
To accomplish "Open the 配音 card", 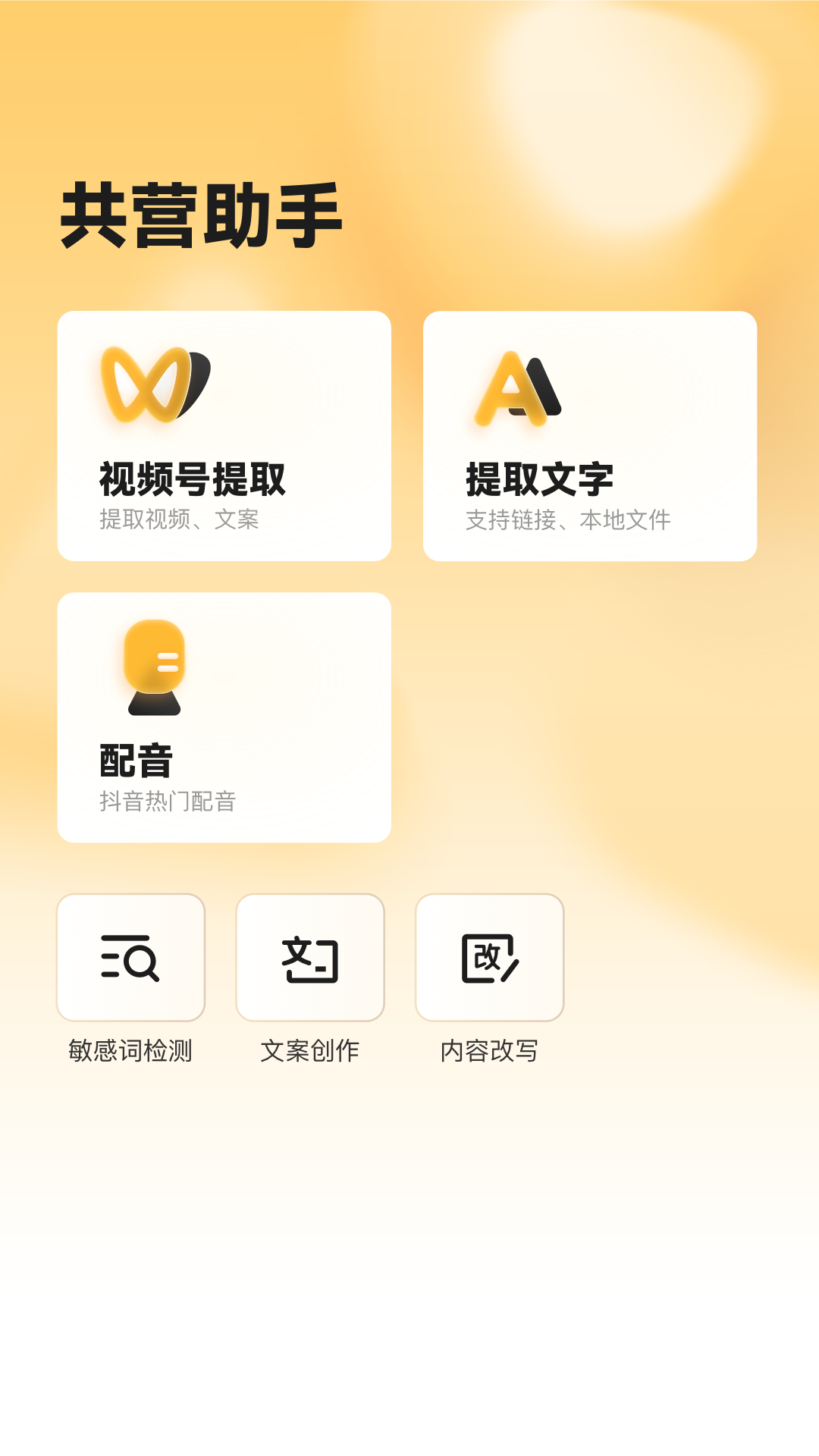I will click(x=224, y=717).
